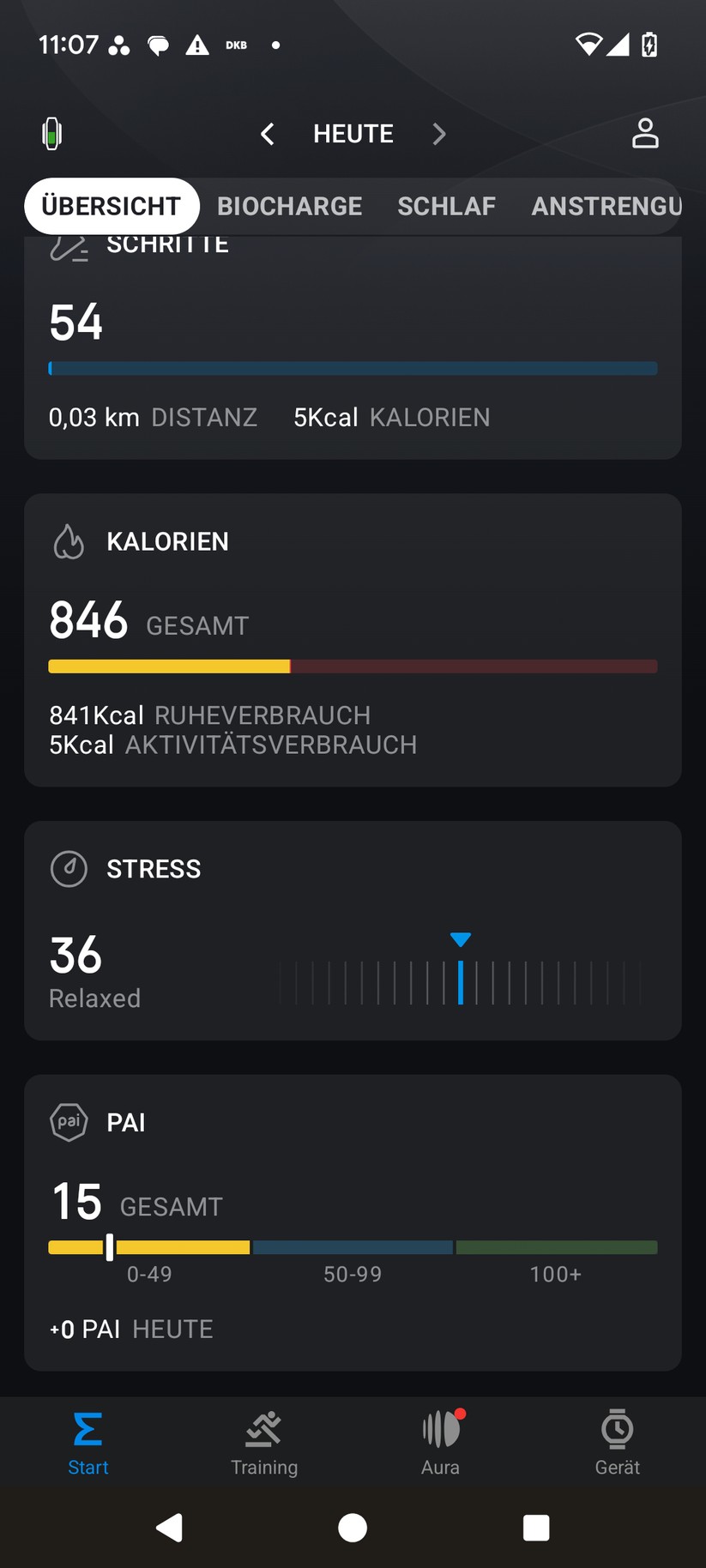
Task: Open the Aura tab
Action: [x=441, y=1443]
